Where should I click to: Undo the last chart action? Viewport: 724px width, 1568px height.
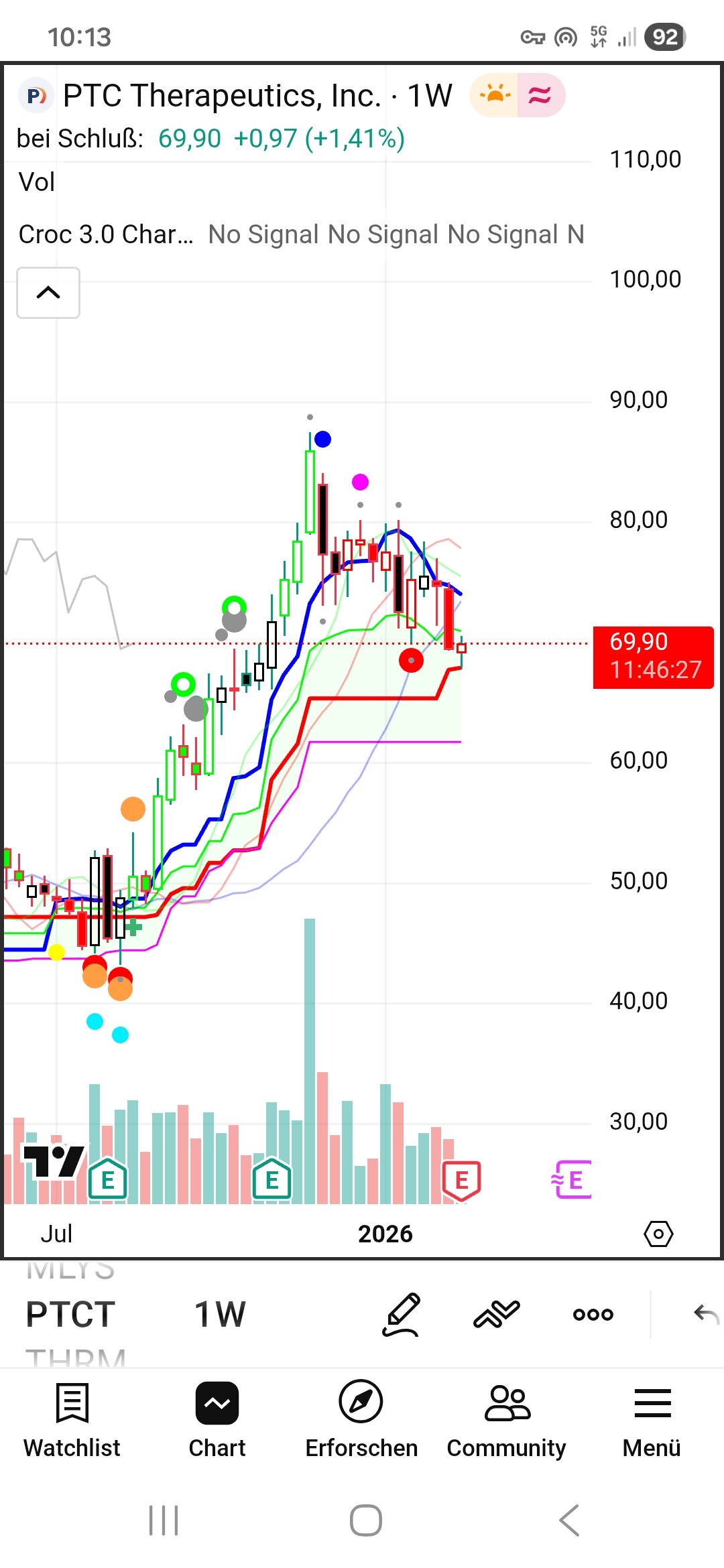click(706, 1315)
